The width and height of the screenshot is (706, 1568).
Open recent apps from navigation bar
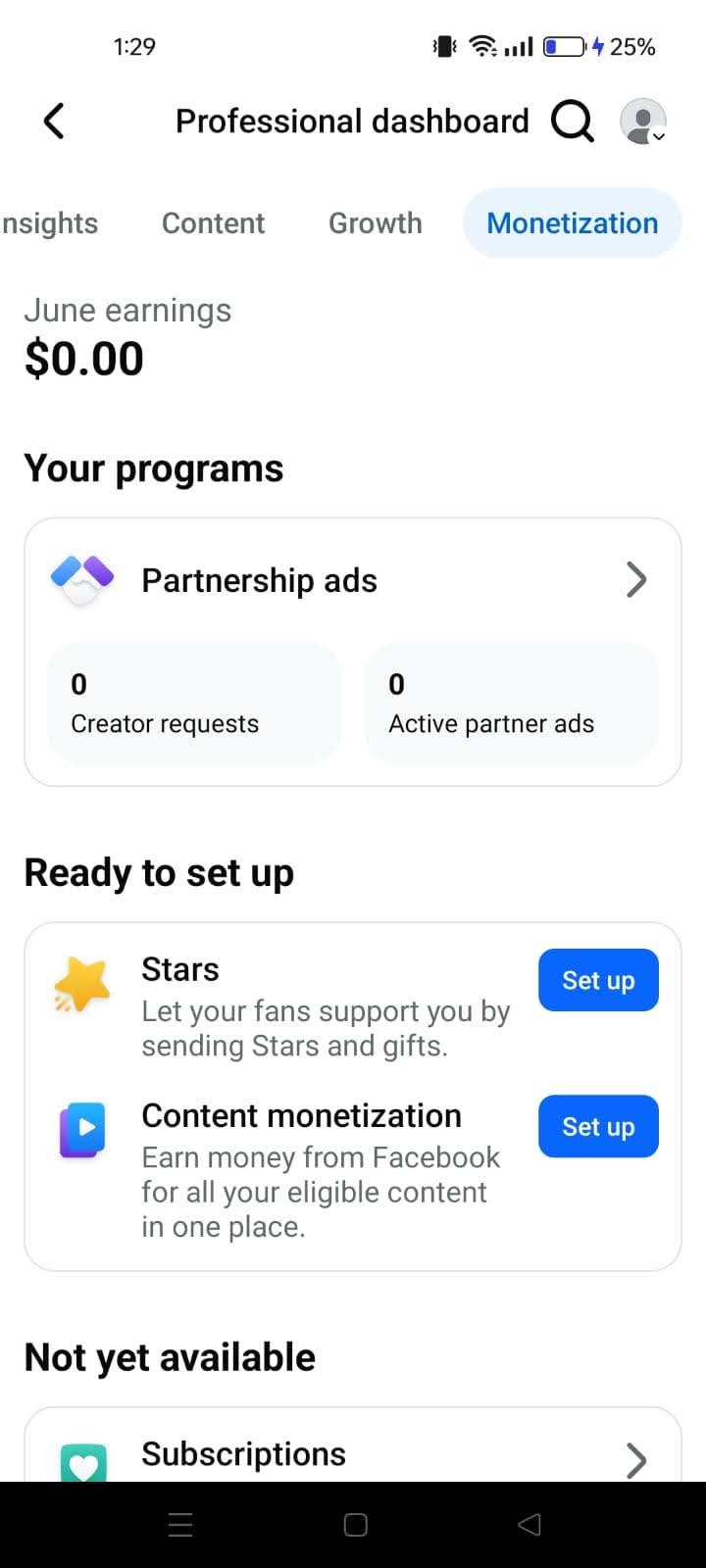pos(180,1525)
